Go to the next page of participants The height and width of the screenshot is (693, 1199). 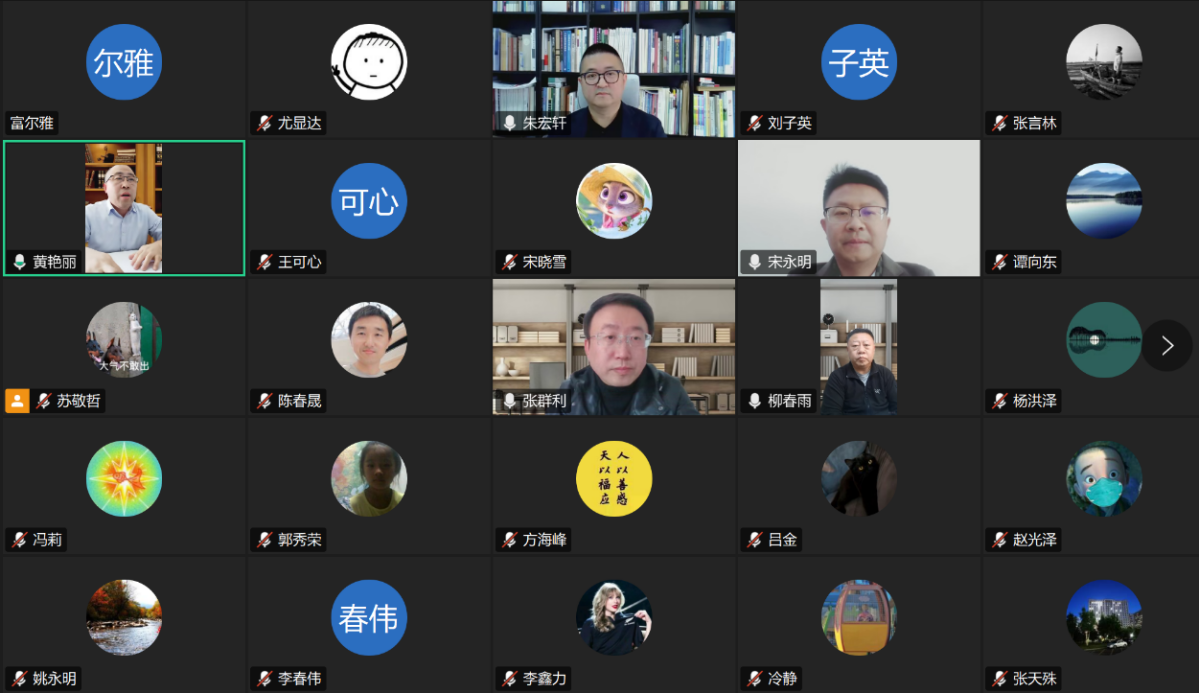[x=1167, y=346]
